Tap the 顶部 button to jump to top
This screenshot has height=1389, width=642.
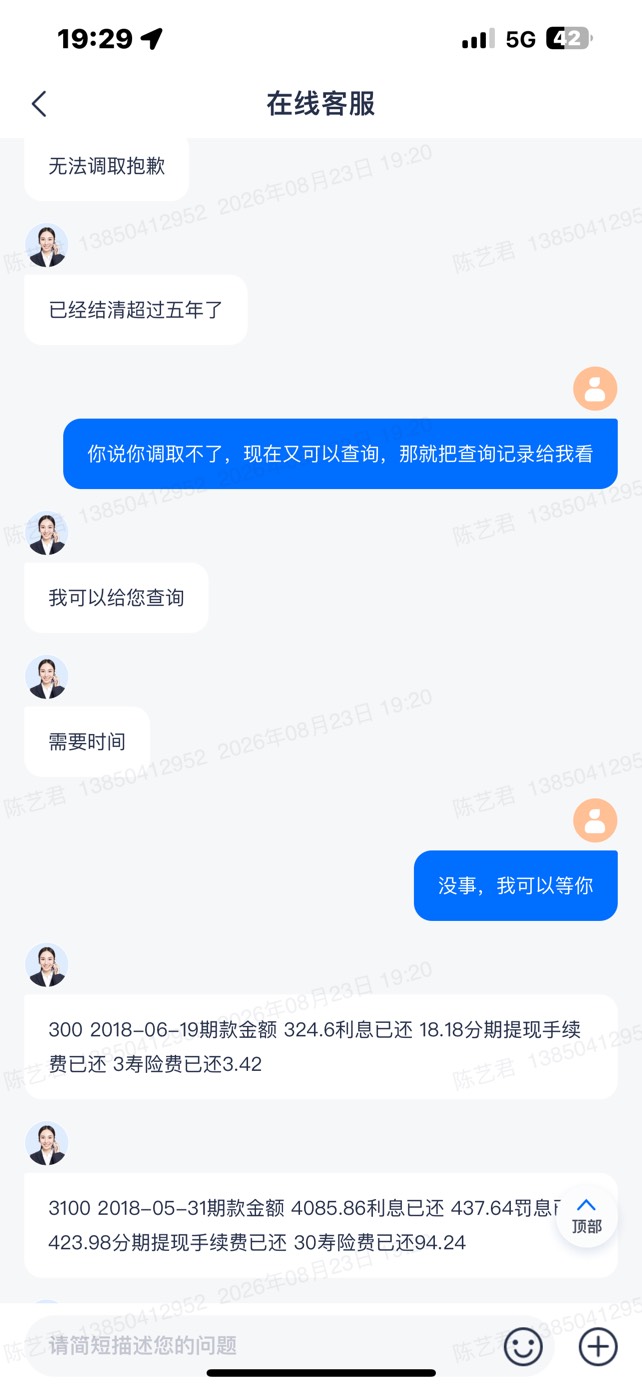(587, 1216)
